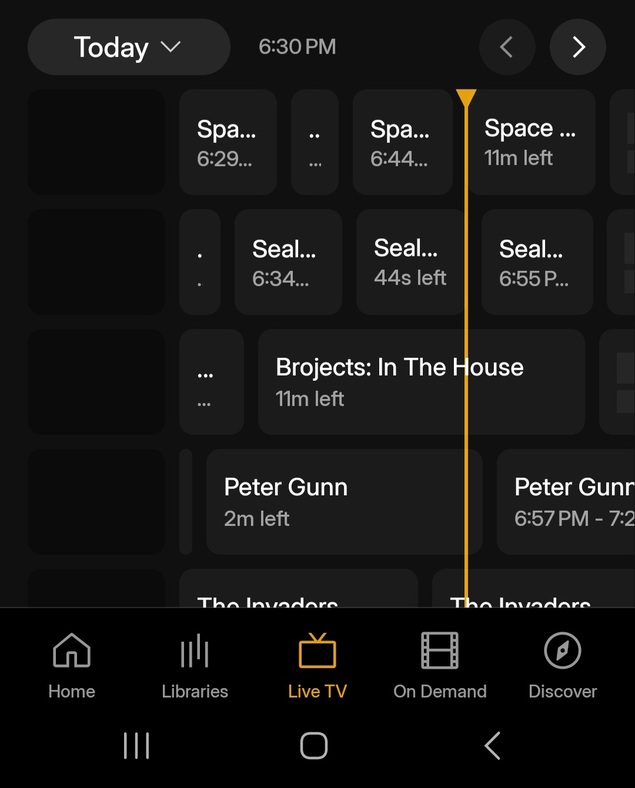The height and width of the screenshot is (788, 635).
Task: Select the Live TV tab
Action: 317,665
